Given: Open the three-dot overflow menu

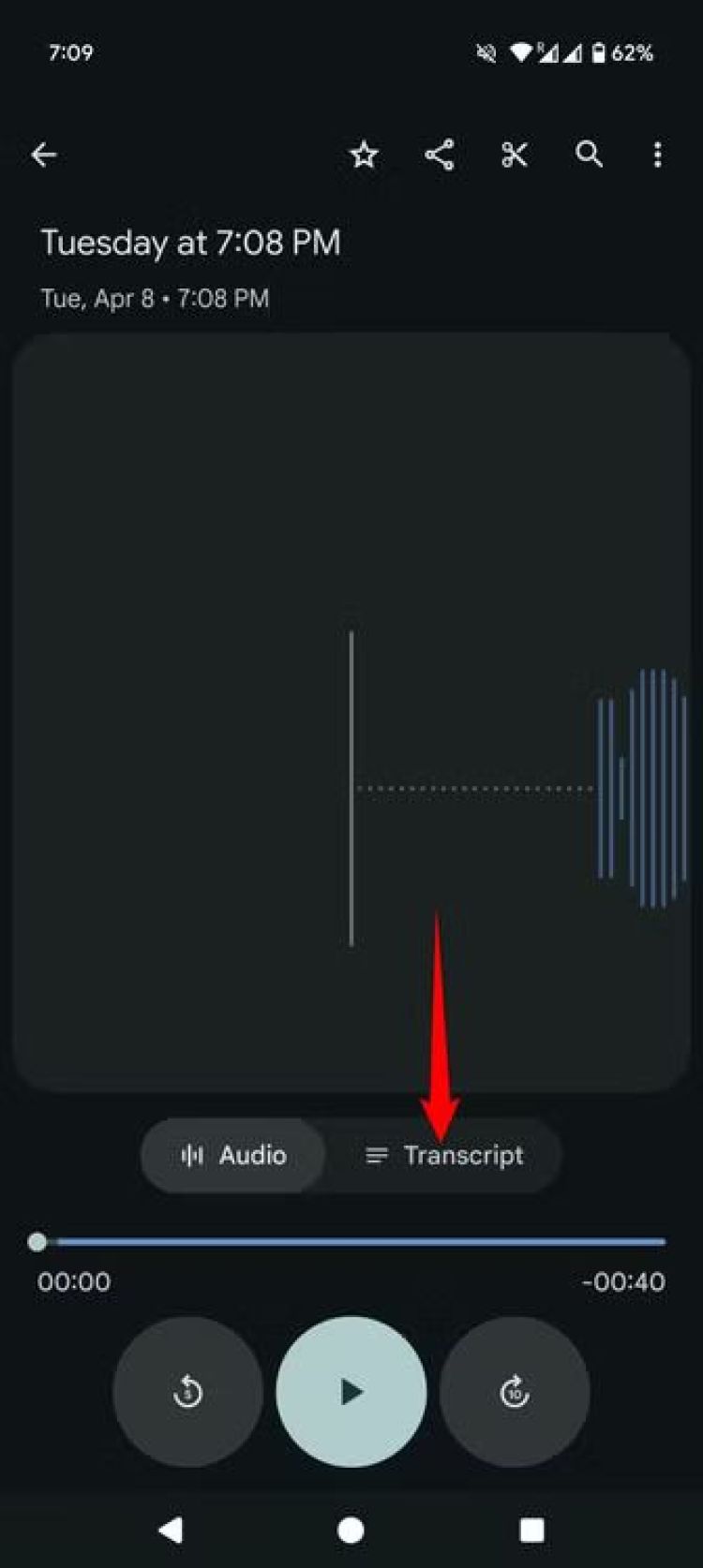Looking at the screenshot, I should (658, 155).
